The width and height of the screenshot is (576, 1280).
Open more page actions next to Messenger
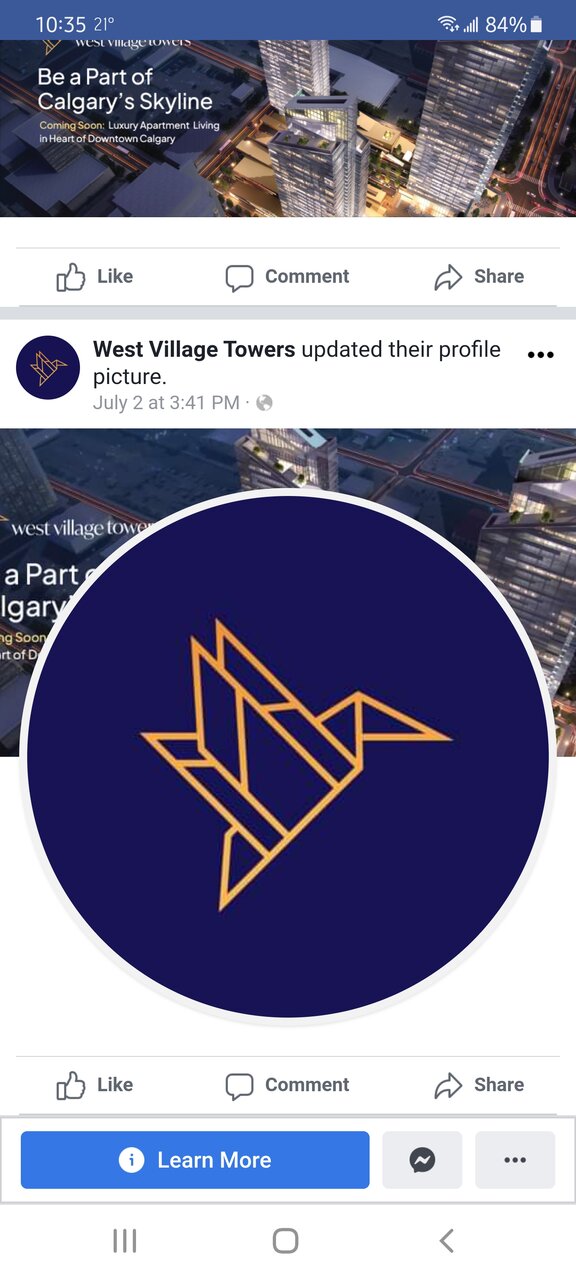pyautogui.click(x=515, y=1160)
